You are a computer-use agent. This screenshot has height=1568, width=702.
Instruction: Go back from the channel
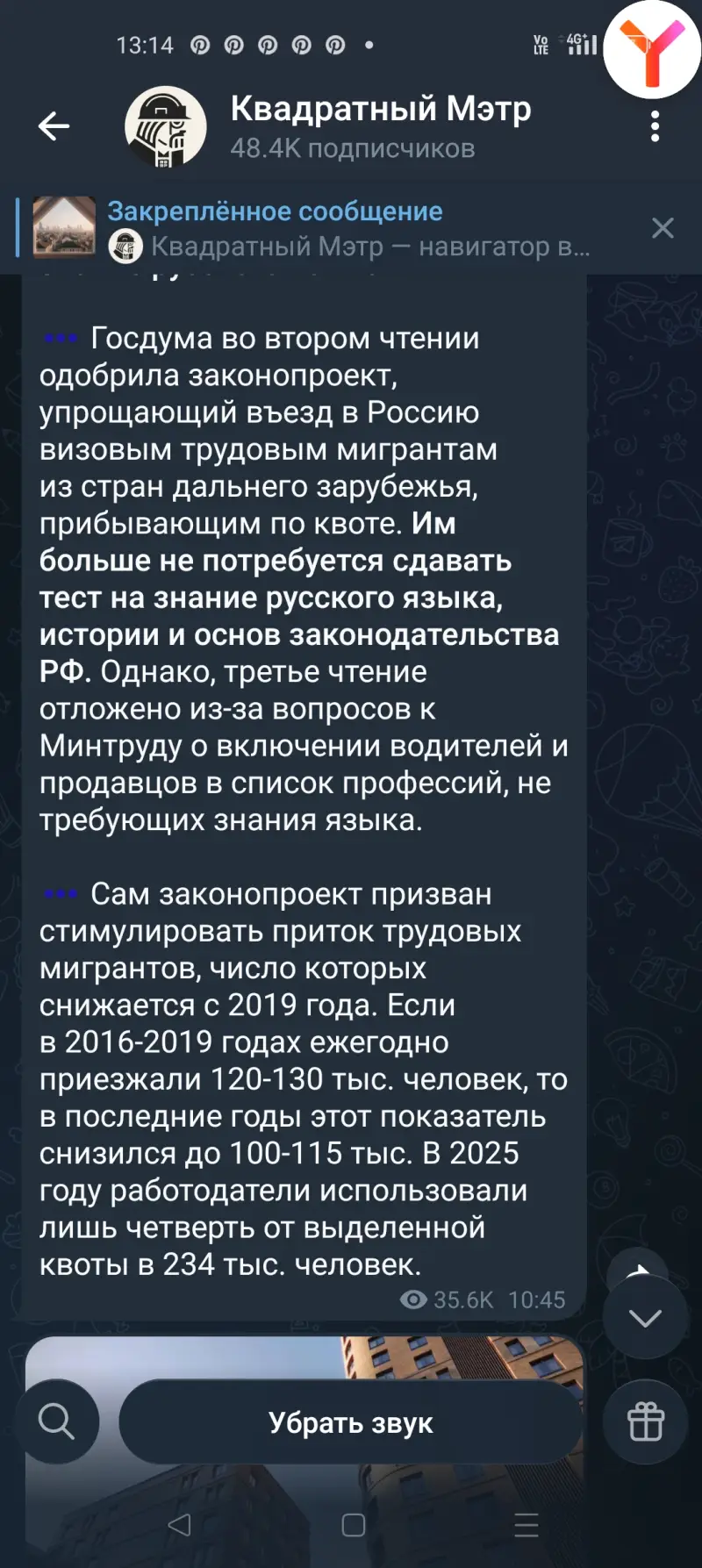54,126
